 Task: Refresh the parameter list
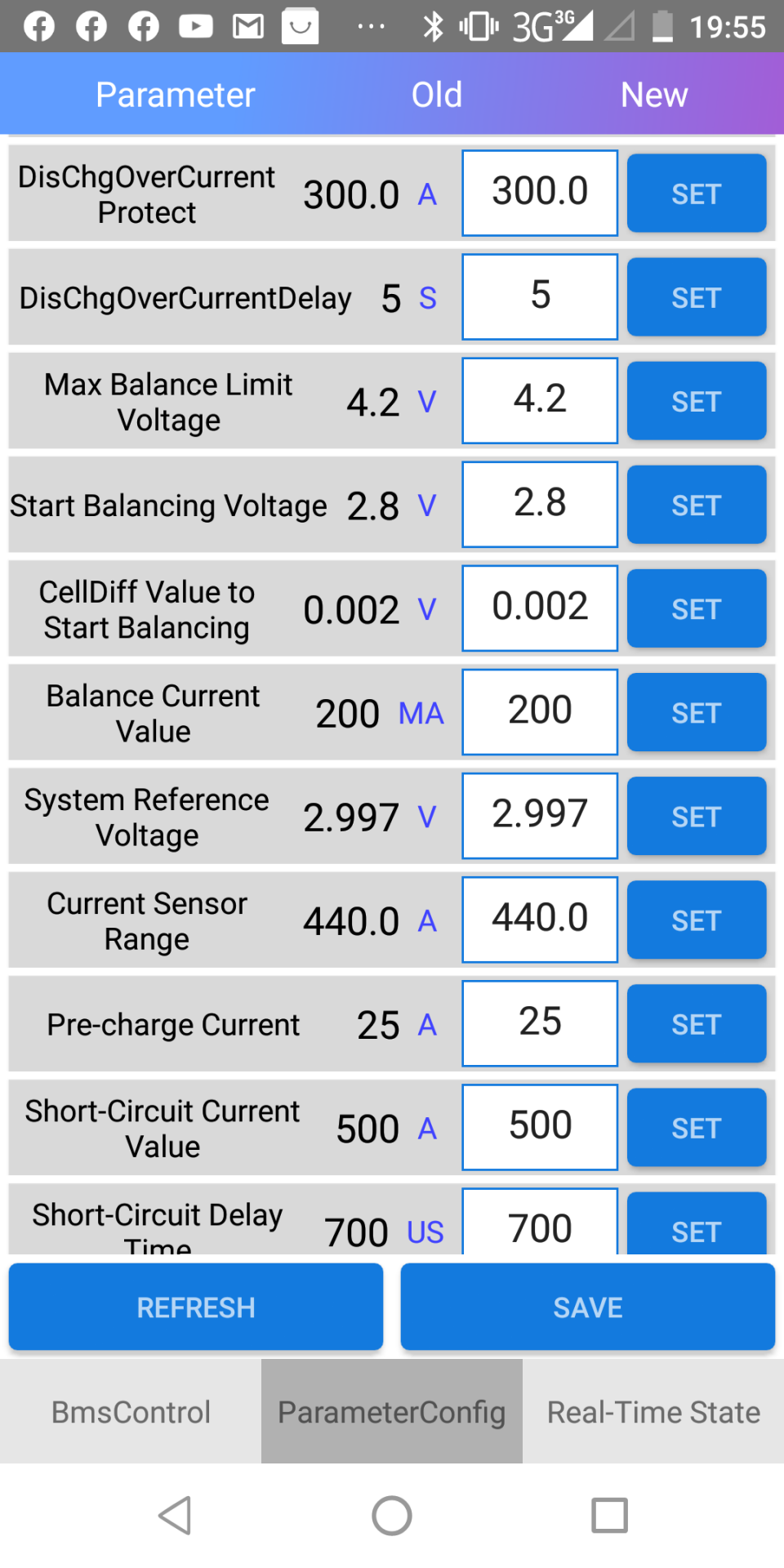click(x=196, y=1307)
